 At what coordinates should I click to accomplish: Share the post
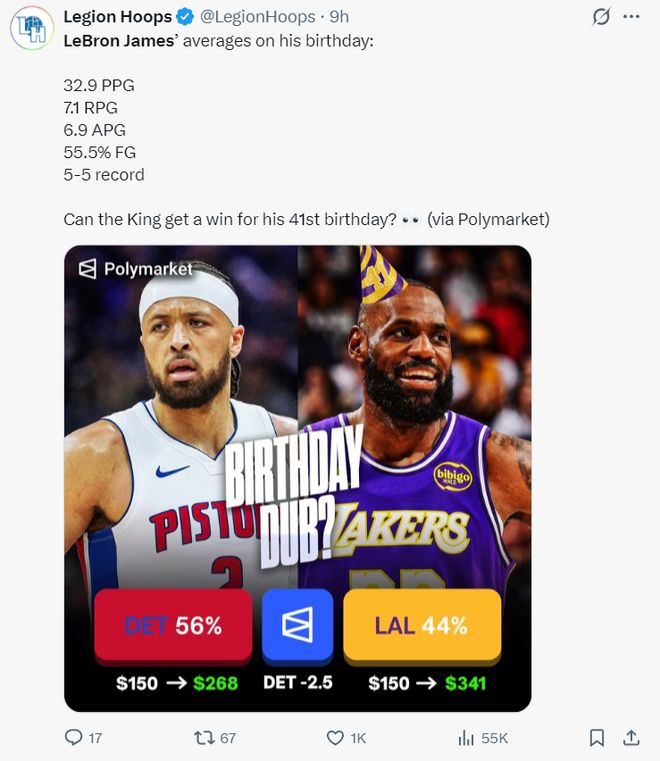[631, 738]
